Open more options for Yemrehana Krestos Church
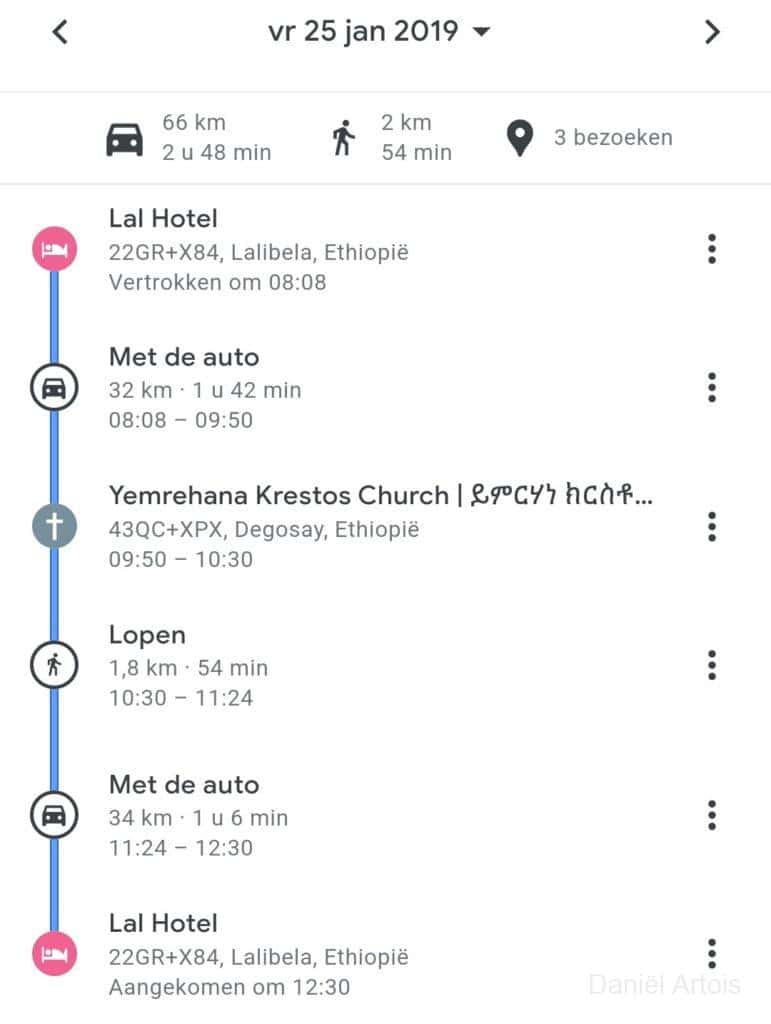 pyautogui.click(x=711, y=526)
